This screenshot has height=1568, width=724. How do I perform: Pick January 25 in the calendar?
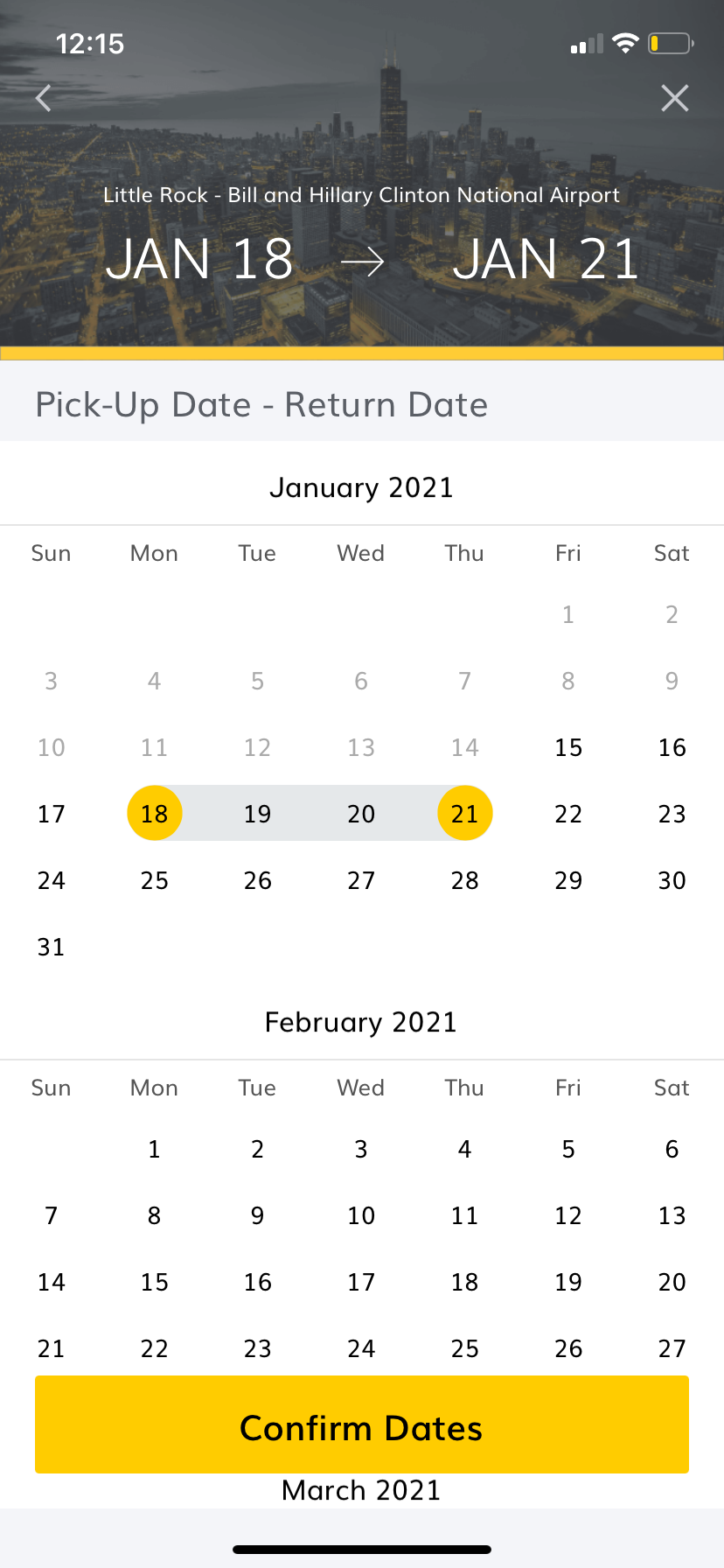155,880
